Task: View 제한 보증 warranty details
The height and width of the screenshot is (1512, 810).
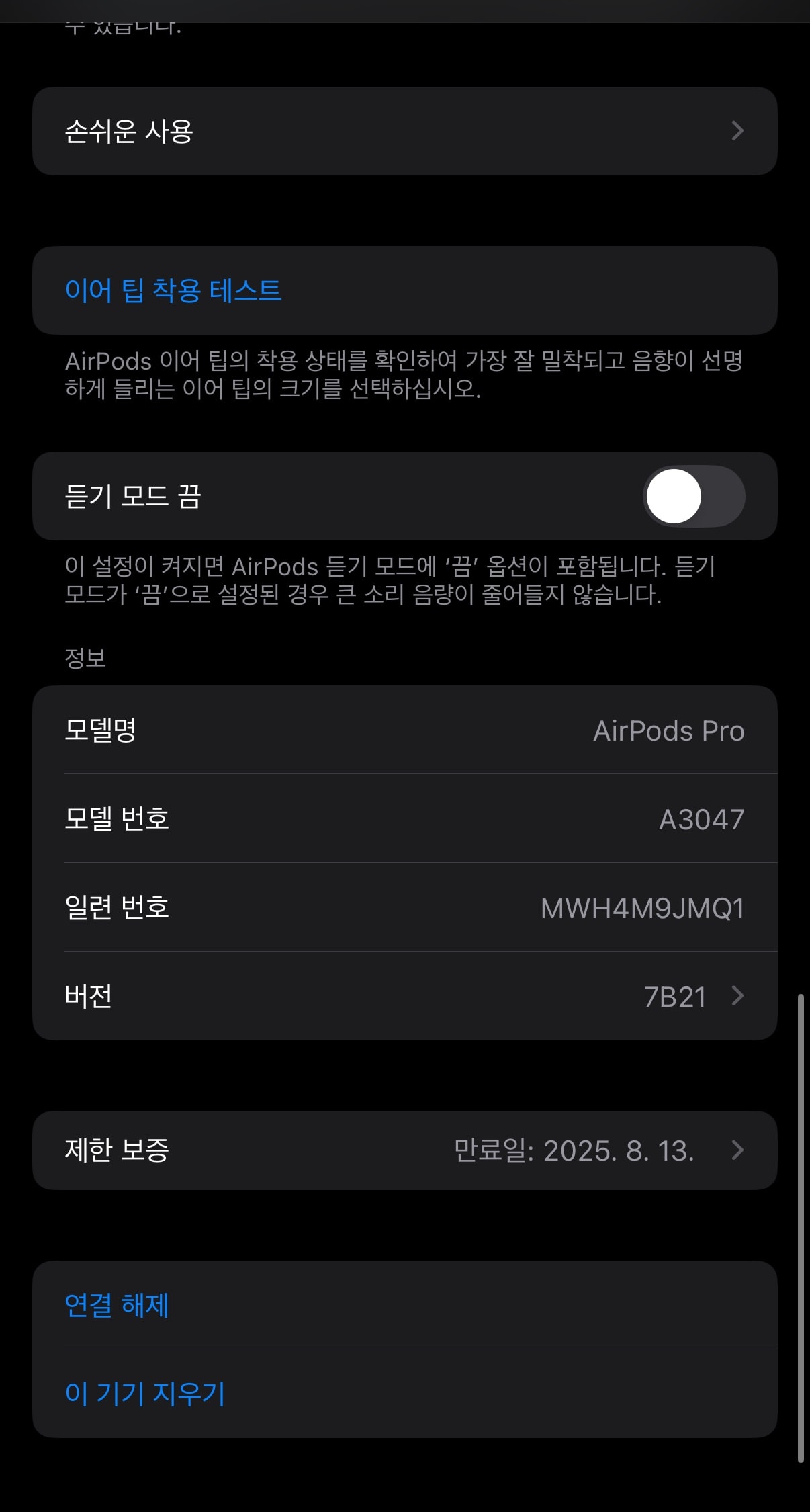Action: [x=404, y=1150]
